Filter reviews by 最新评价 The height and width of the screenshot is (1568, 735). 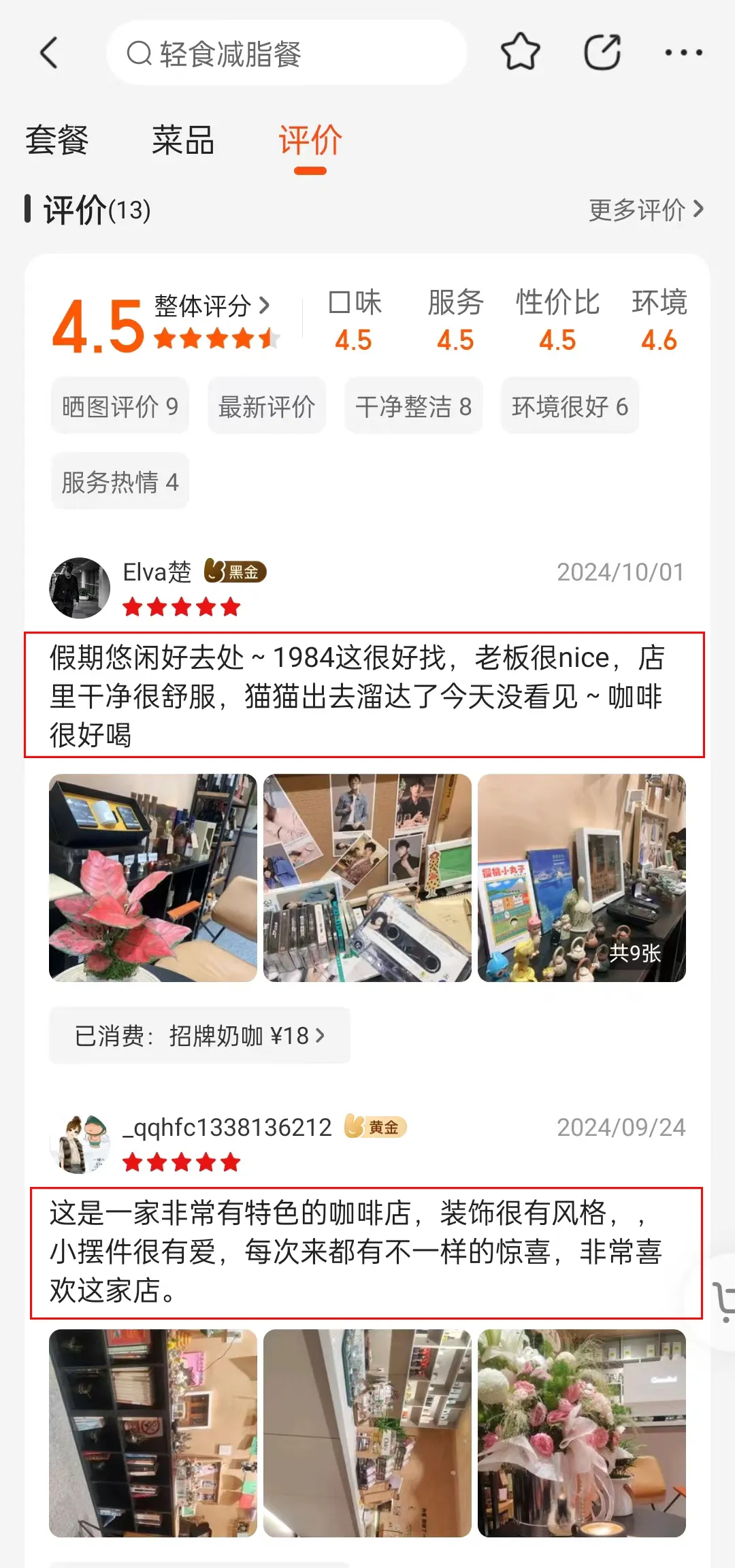click(267, 407)
